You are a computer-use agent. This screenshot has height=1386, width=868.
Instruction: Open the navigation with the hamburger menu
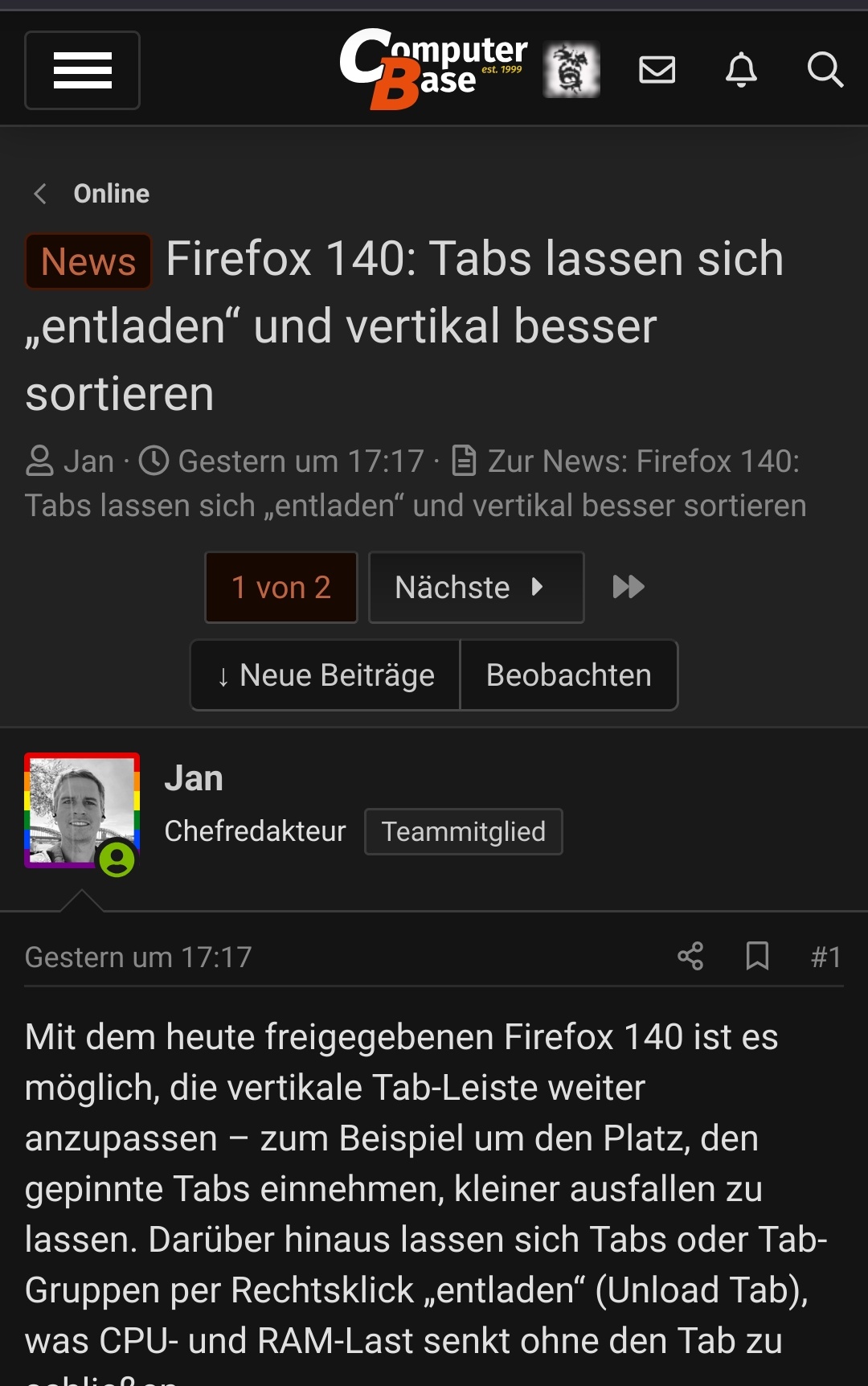point(81,70)
